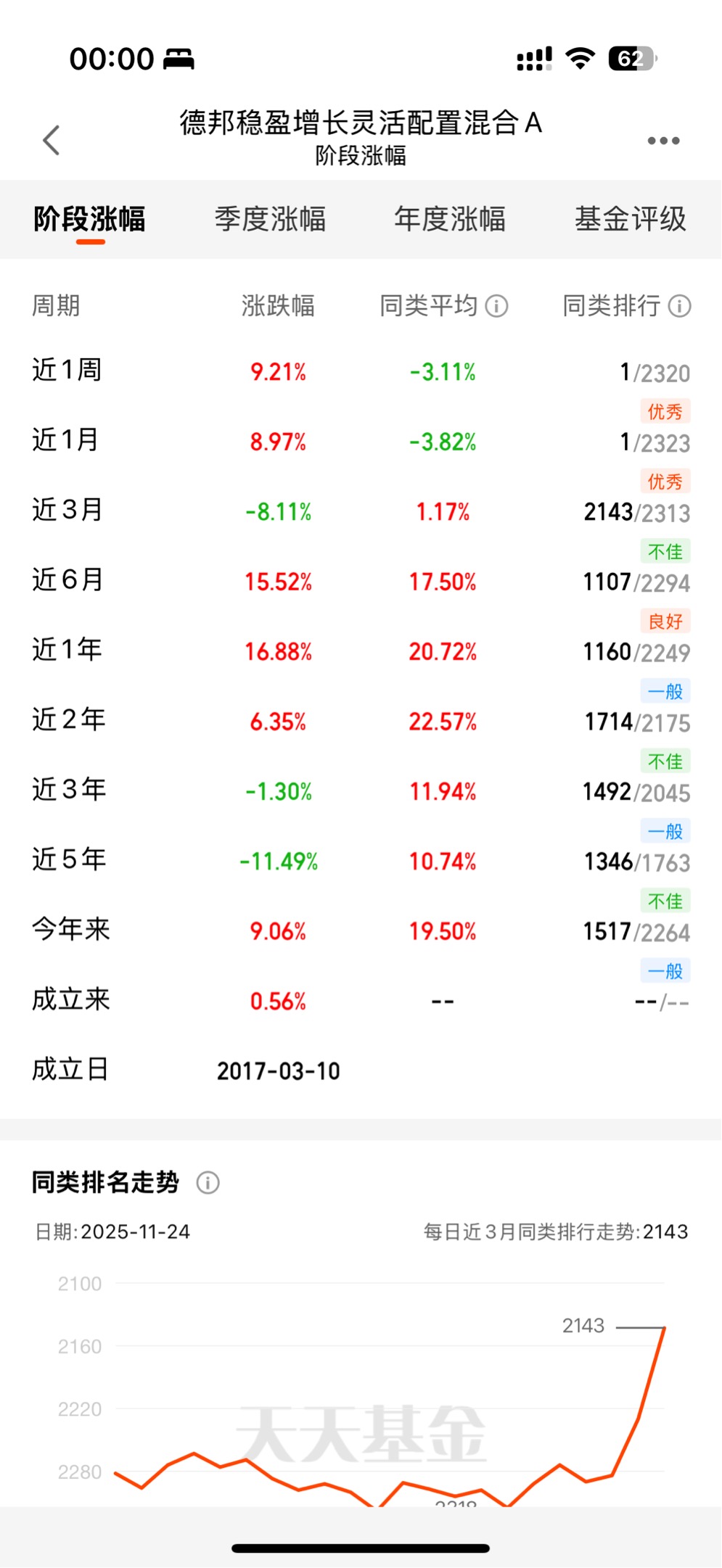This screenshot has width=722, height=1568.
Task: View explanation for 同类排名走势
Action: [208, 1183]
